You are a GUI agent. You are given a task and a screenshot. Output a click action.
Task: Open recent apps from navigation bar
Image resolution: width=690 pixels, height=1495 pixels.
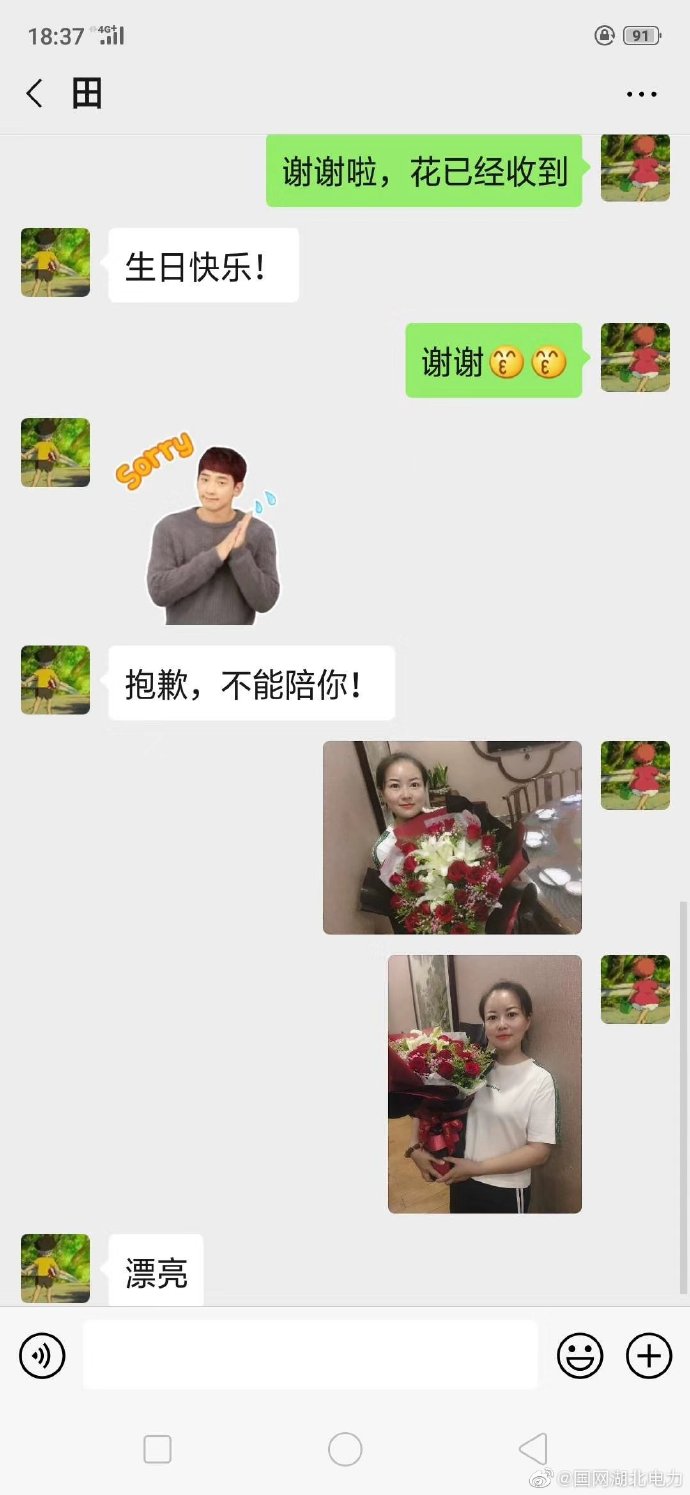pos(157,1448)
